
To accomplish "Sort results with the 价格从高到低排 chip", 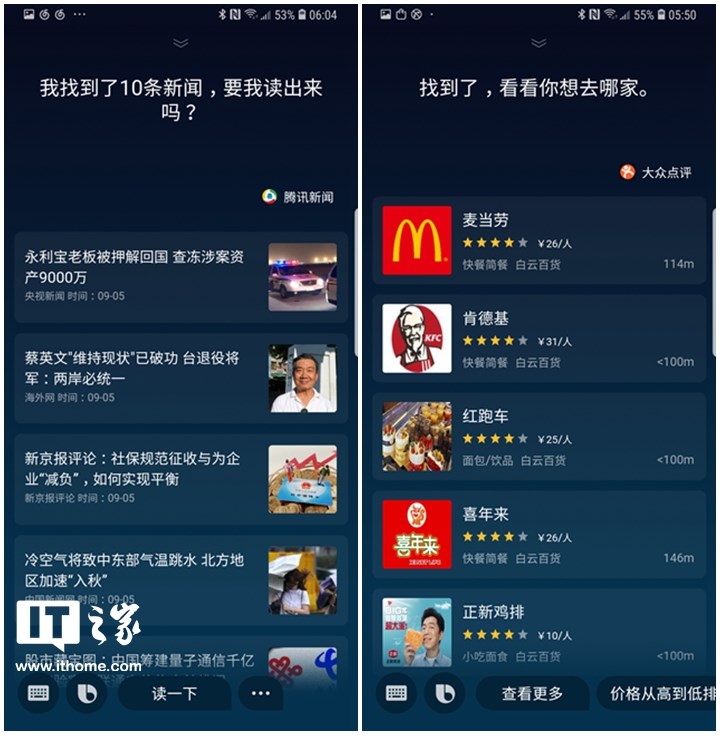I will [x=660, y=693].
